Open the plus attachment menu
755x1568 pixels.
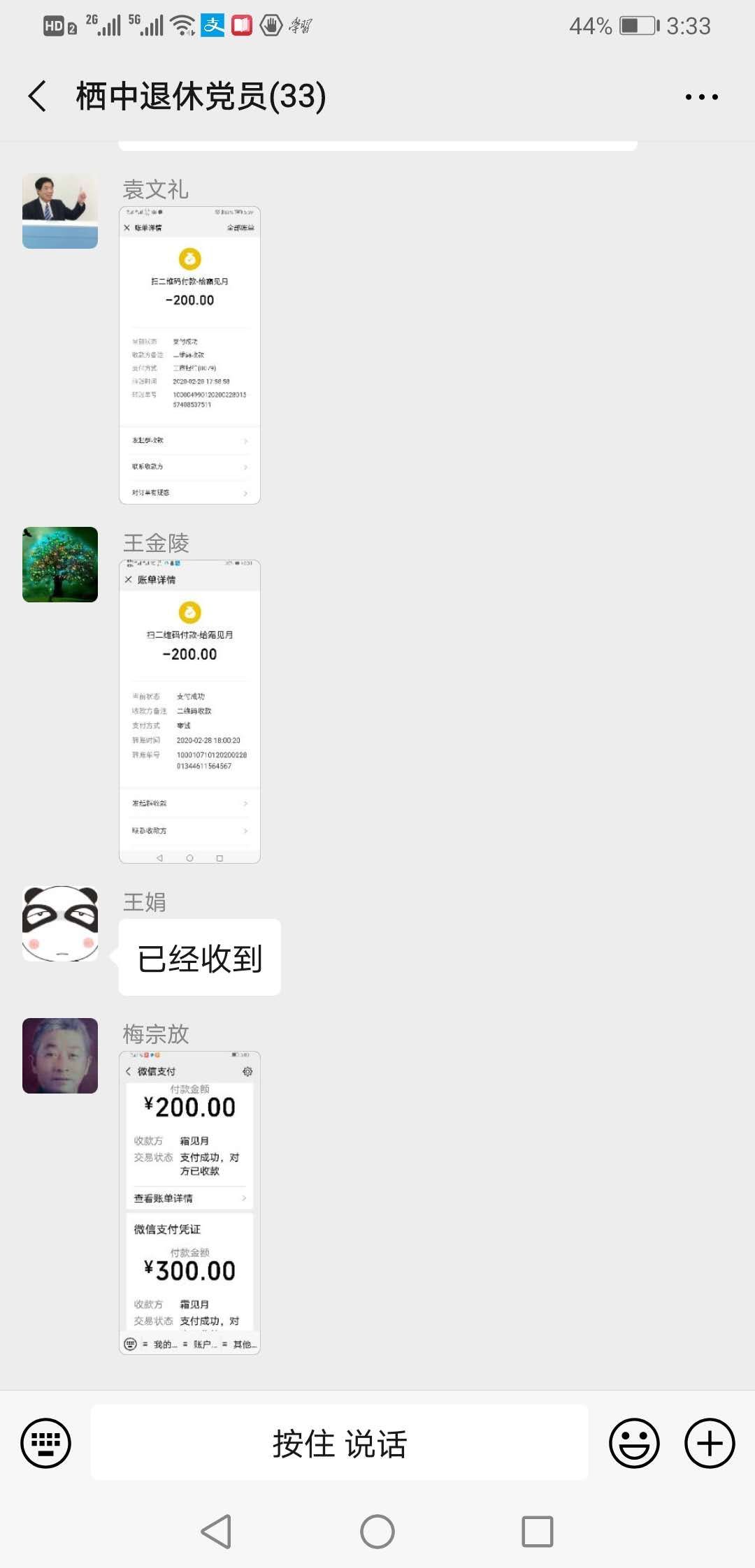tap(709, 1443)
